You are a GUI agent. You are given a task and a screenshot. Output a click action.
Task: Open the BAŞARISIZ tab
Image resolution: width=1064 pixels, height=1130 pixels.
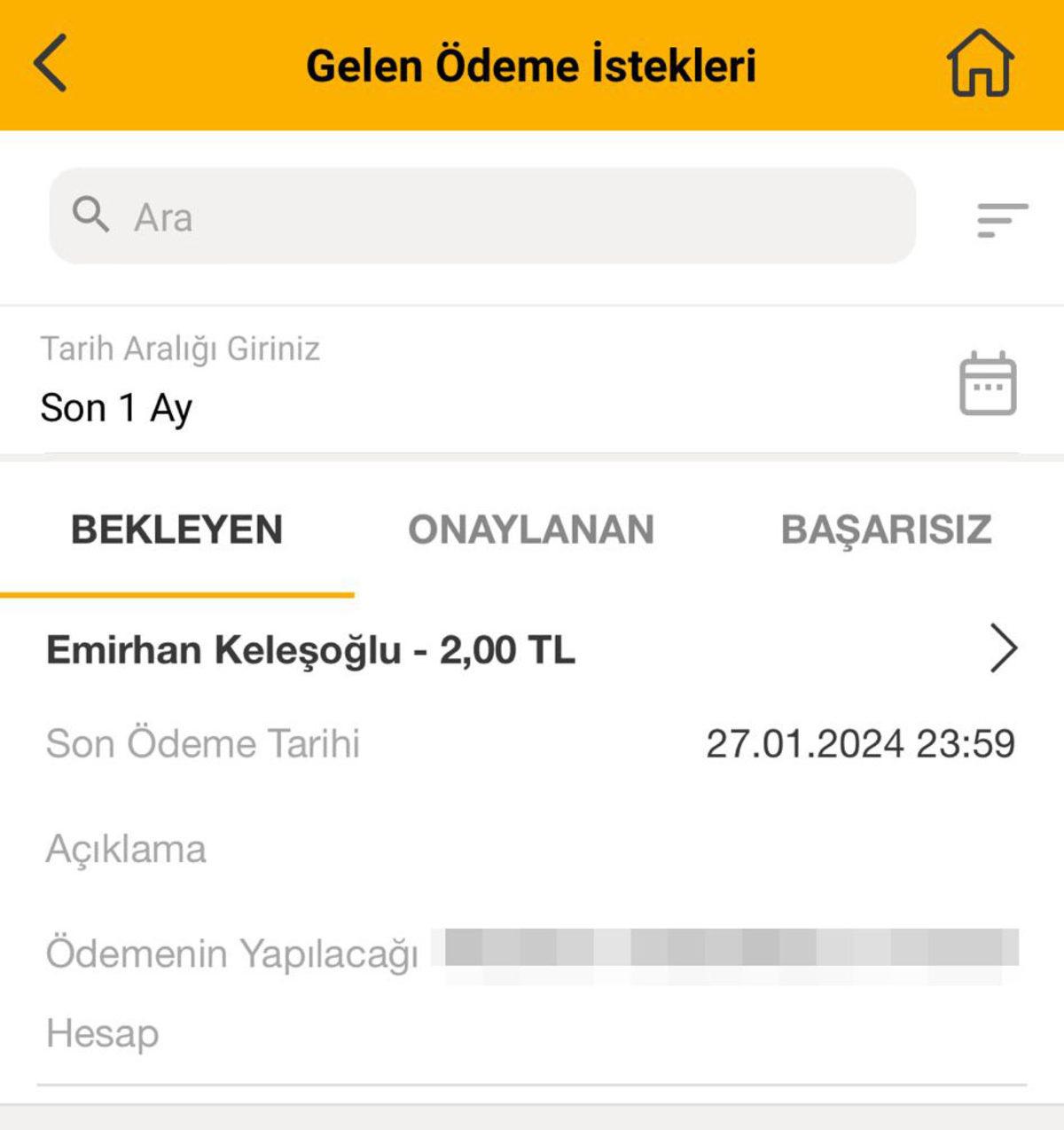point(886,529)
